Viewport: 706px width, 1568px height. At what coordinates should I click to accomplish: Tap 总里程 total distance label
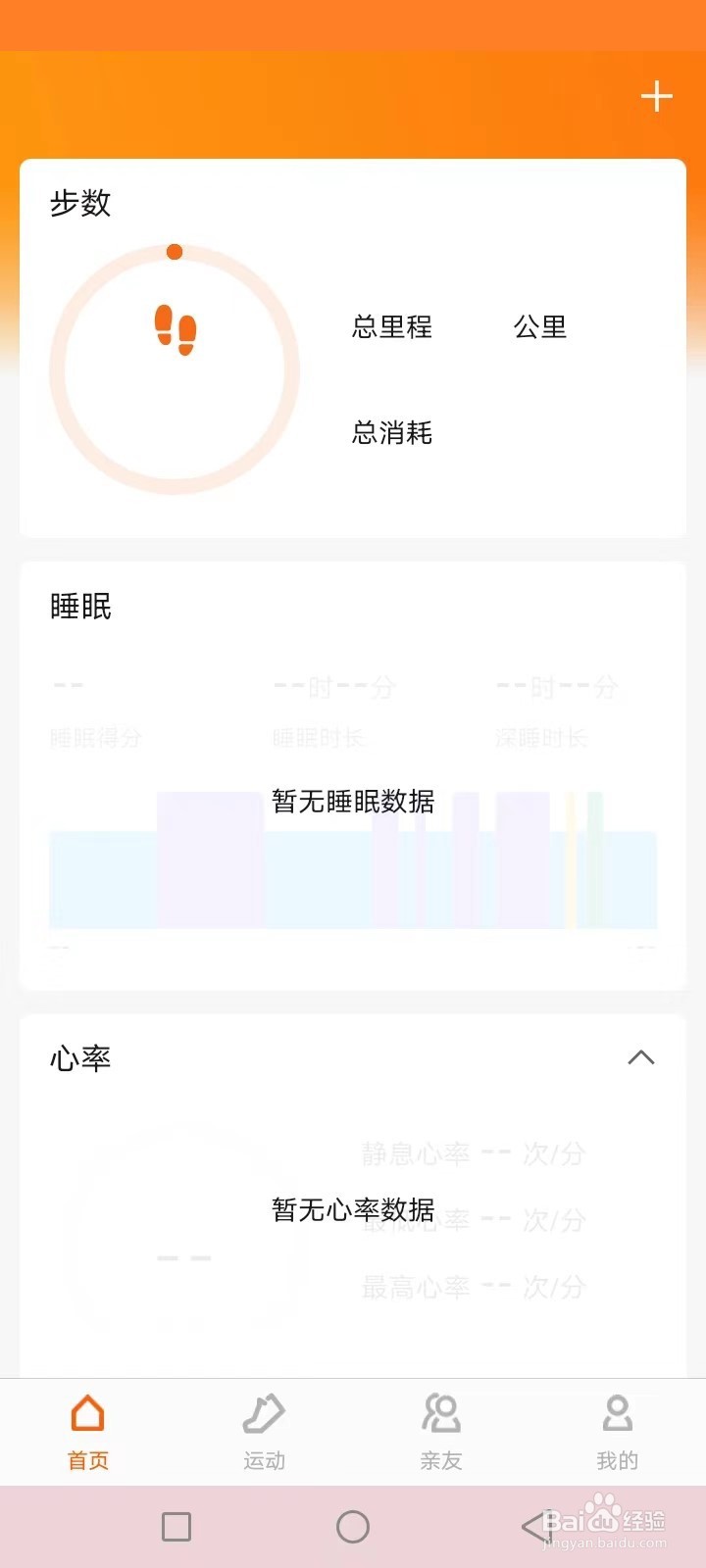[x=392, y=327]
